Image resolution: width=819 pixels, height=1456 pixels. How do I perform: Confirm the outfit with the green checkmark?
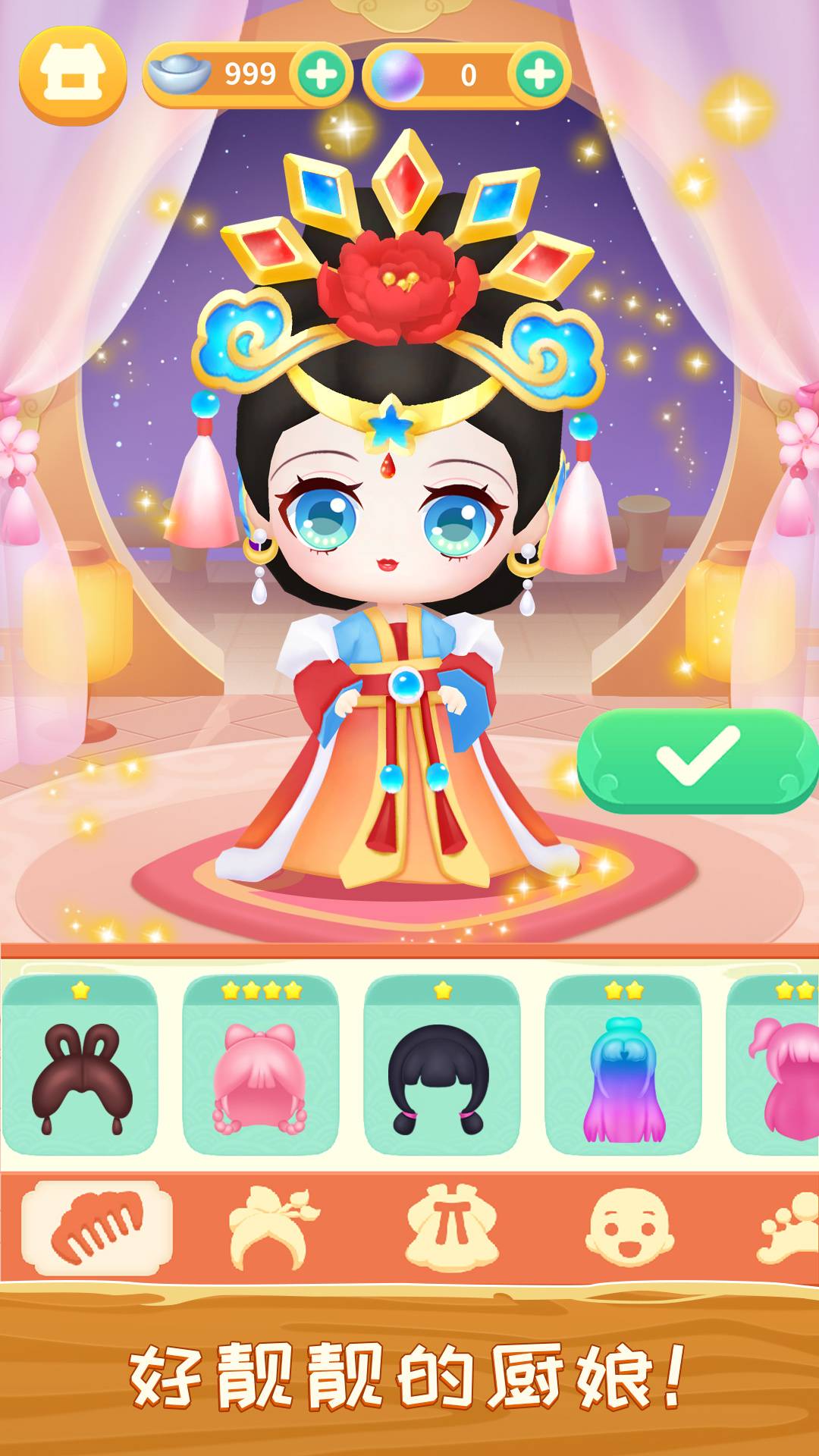(x=696, y=760)
